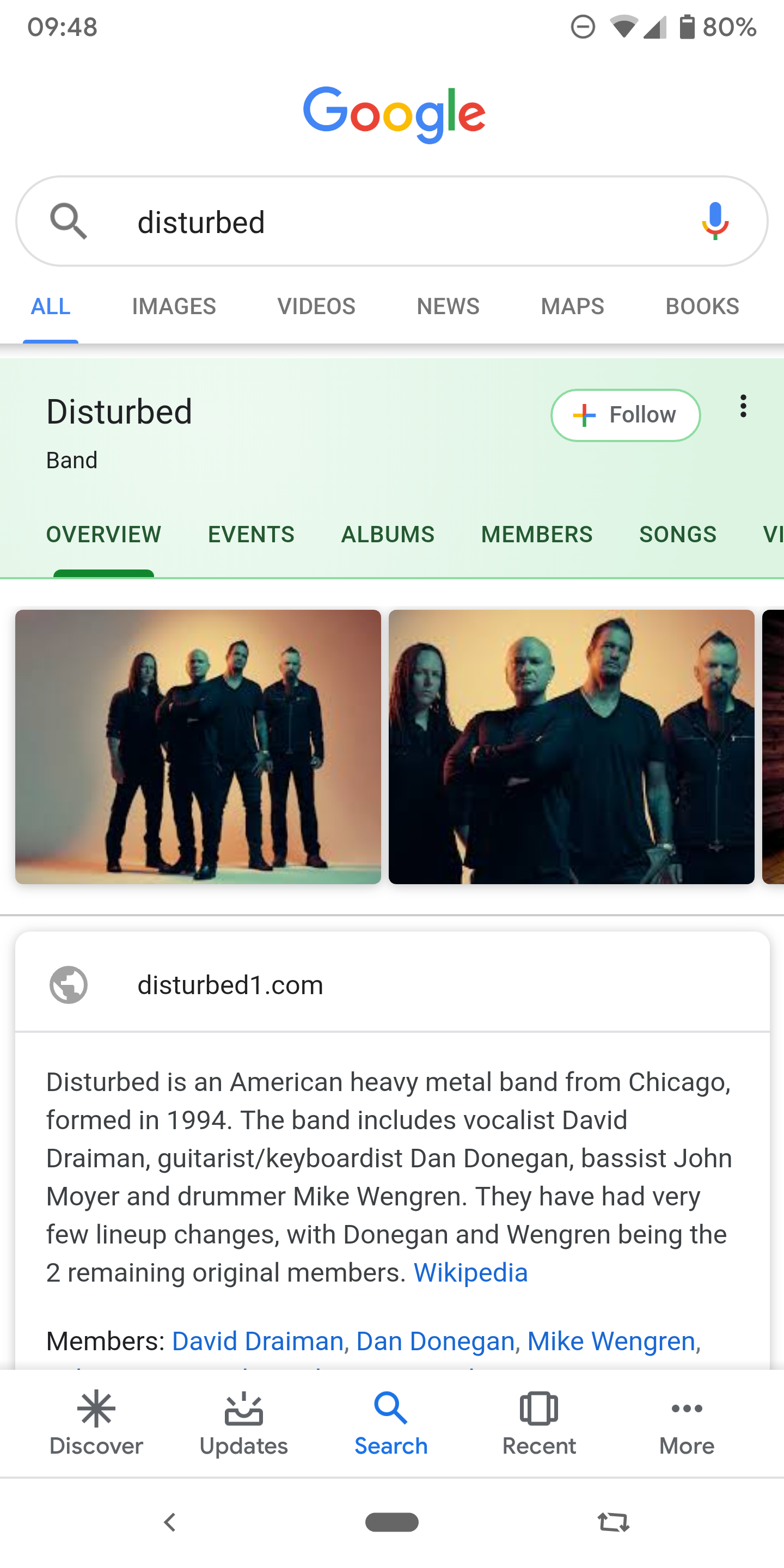Open the VIDEOS search tab
The width and height of the screenshot is (784, 1568).
click(316, 306)
